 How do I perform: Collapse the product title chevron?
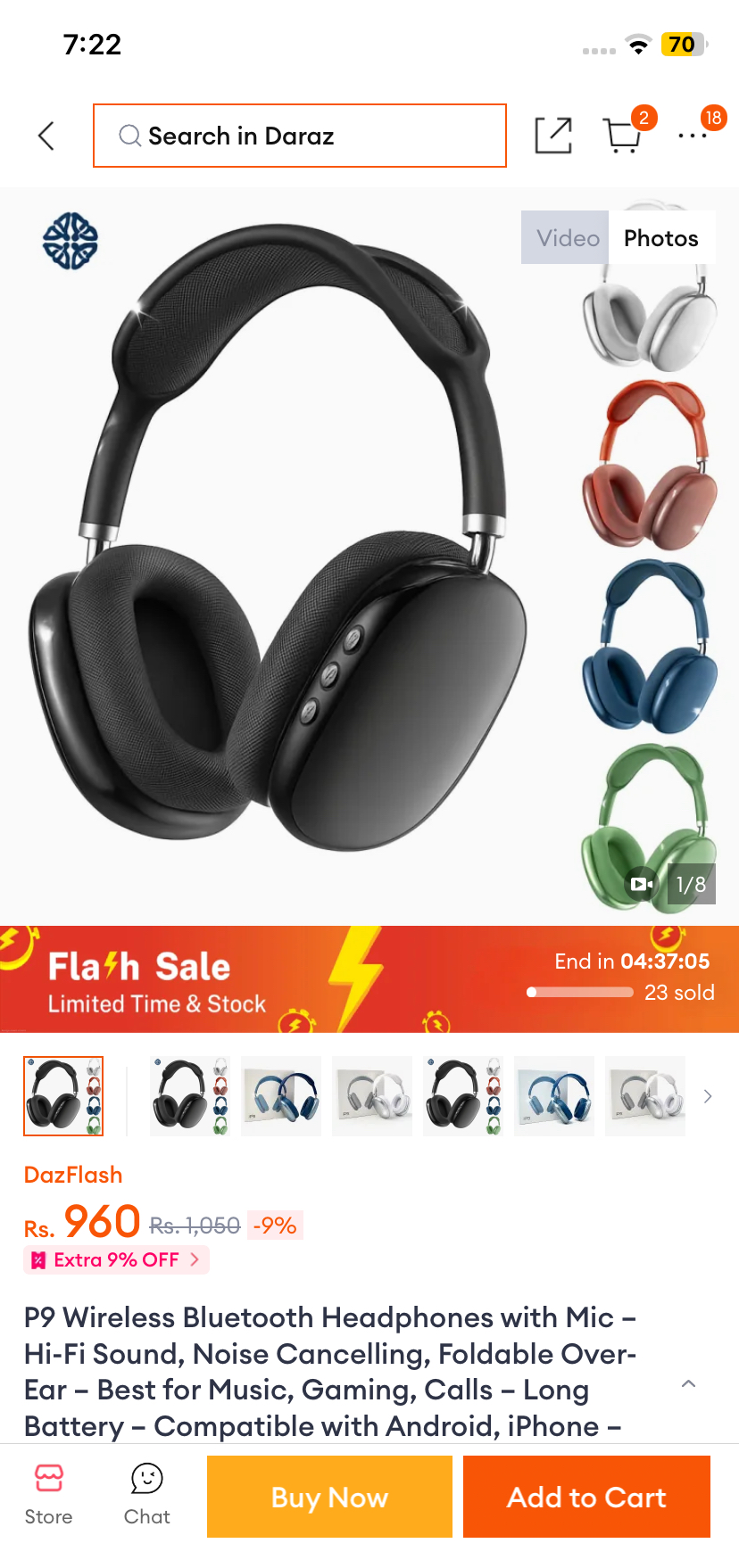[x=688, y=1384]
